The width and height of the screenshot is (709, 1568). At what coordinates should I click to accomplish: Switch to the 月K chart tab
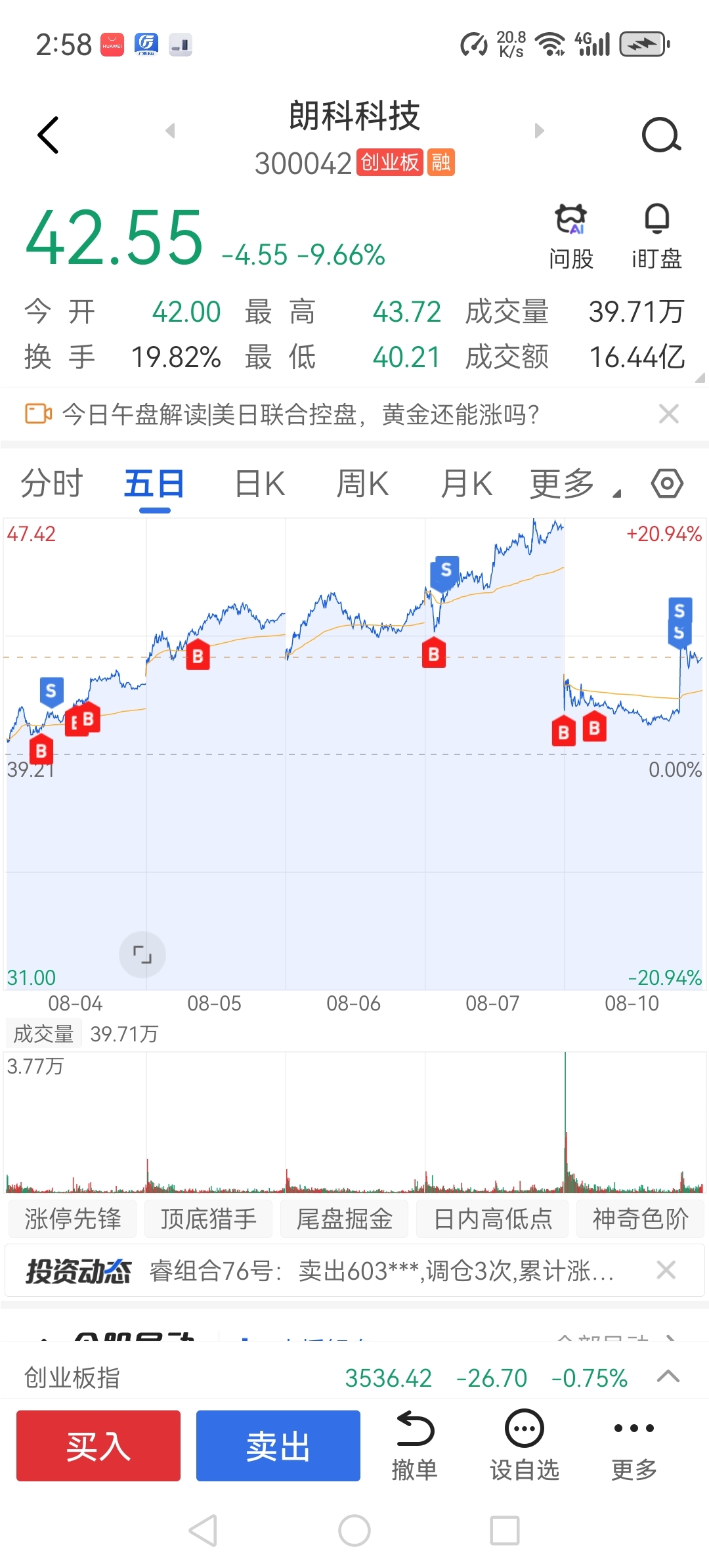tap(466, 485)
